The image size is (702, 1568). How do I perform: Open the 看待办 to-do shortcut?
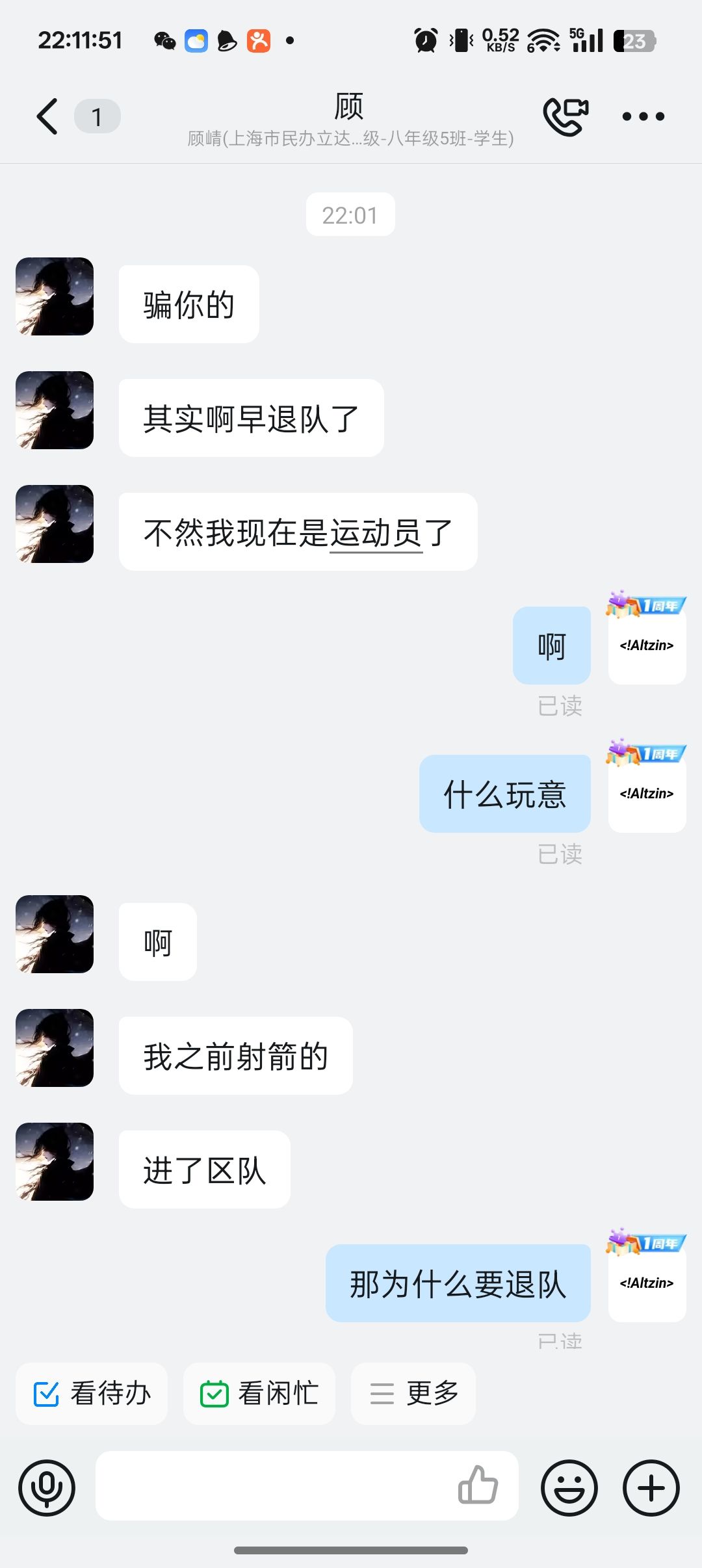pyautogui.click(x=92, y=1393)
